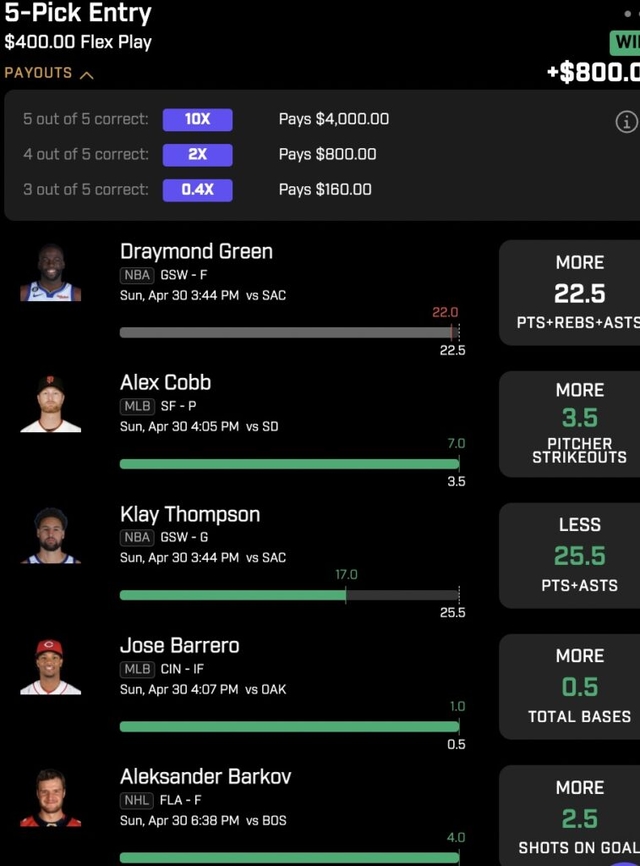View Jose Barrero's total bases pick

point(578,686)
